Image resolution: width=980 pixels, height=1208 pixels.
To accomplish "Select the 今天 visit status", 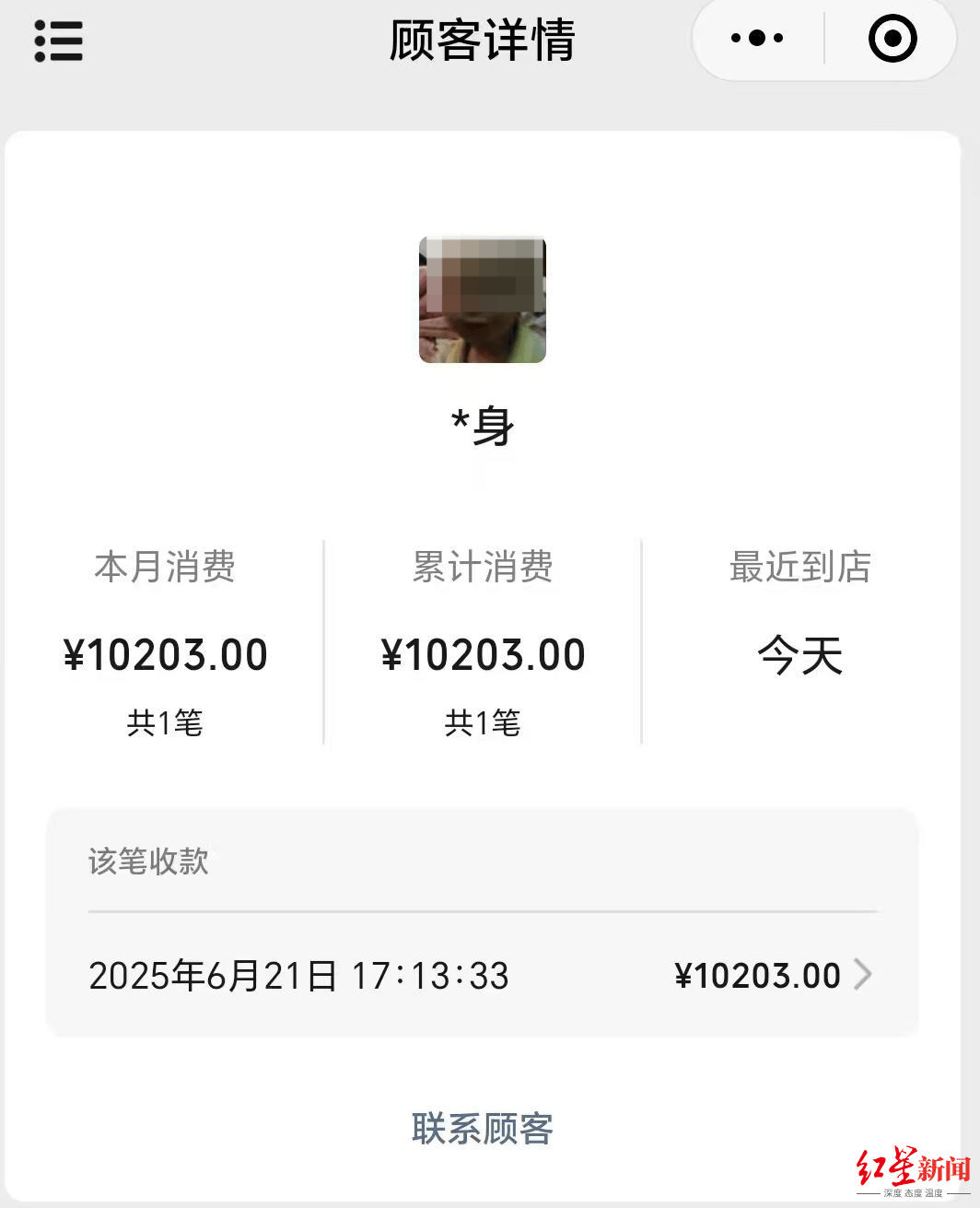I will click(800, 654).
